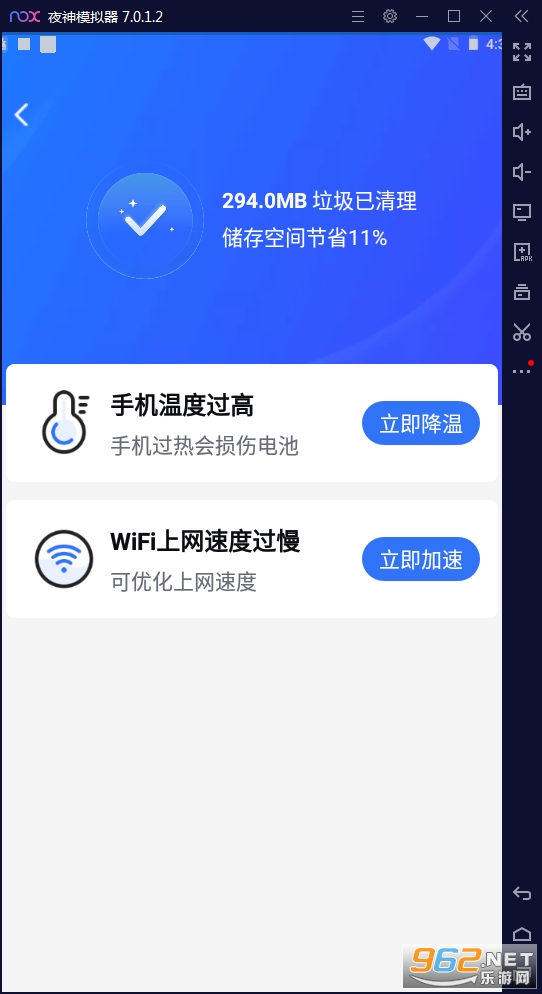Install an APK via the sidebar icon
This screenshot has height=994, width=542.
(522, 252)
